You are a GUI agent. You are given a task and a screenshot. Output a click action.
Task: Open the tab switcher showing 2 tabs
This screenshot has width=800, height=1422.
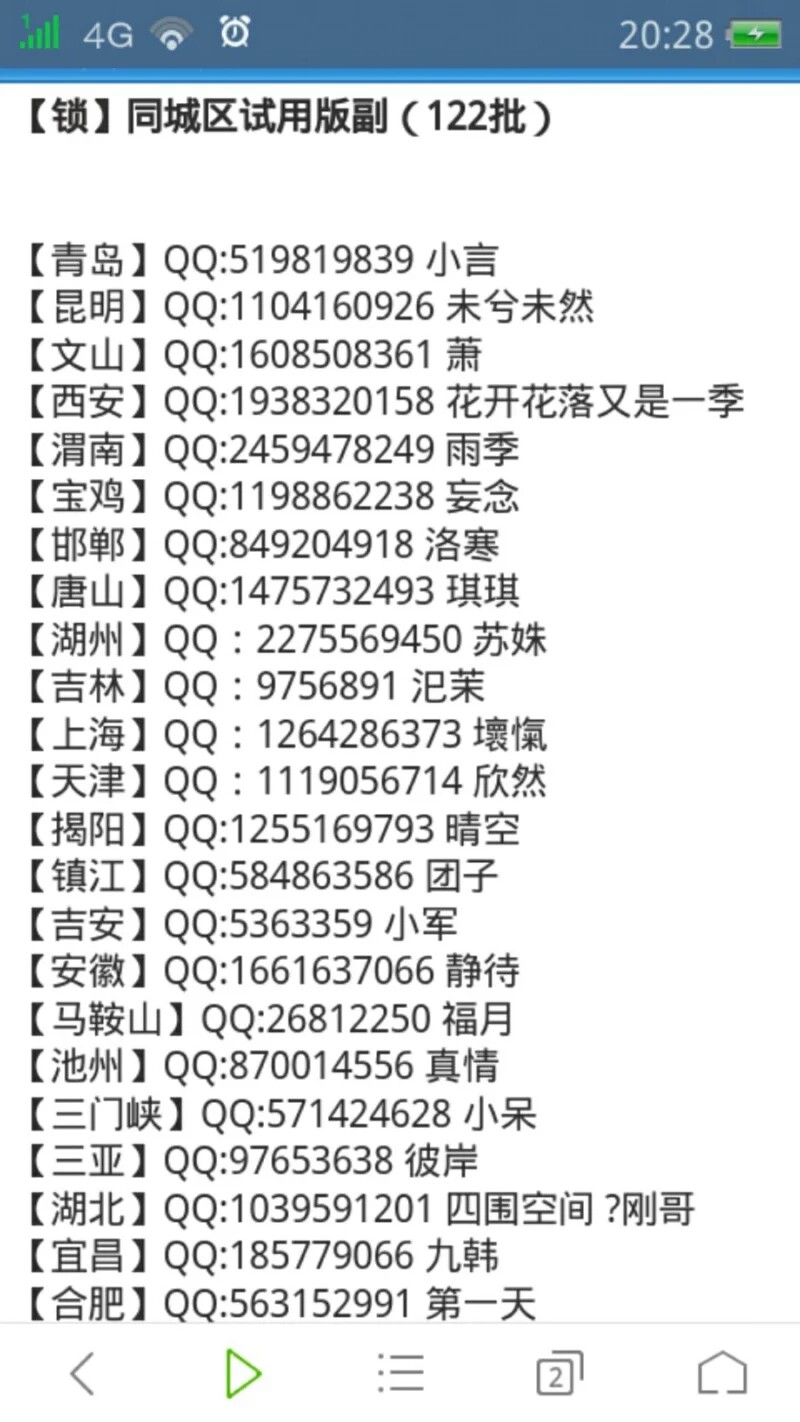[x=559, y=1373]
